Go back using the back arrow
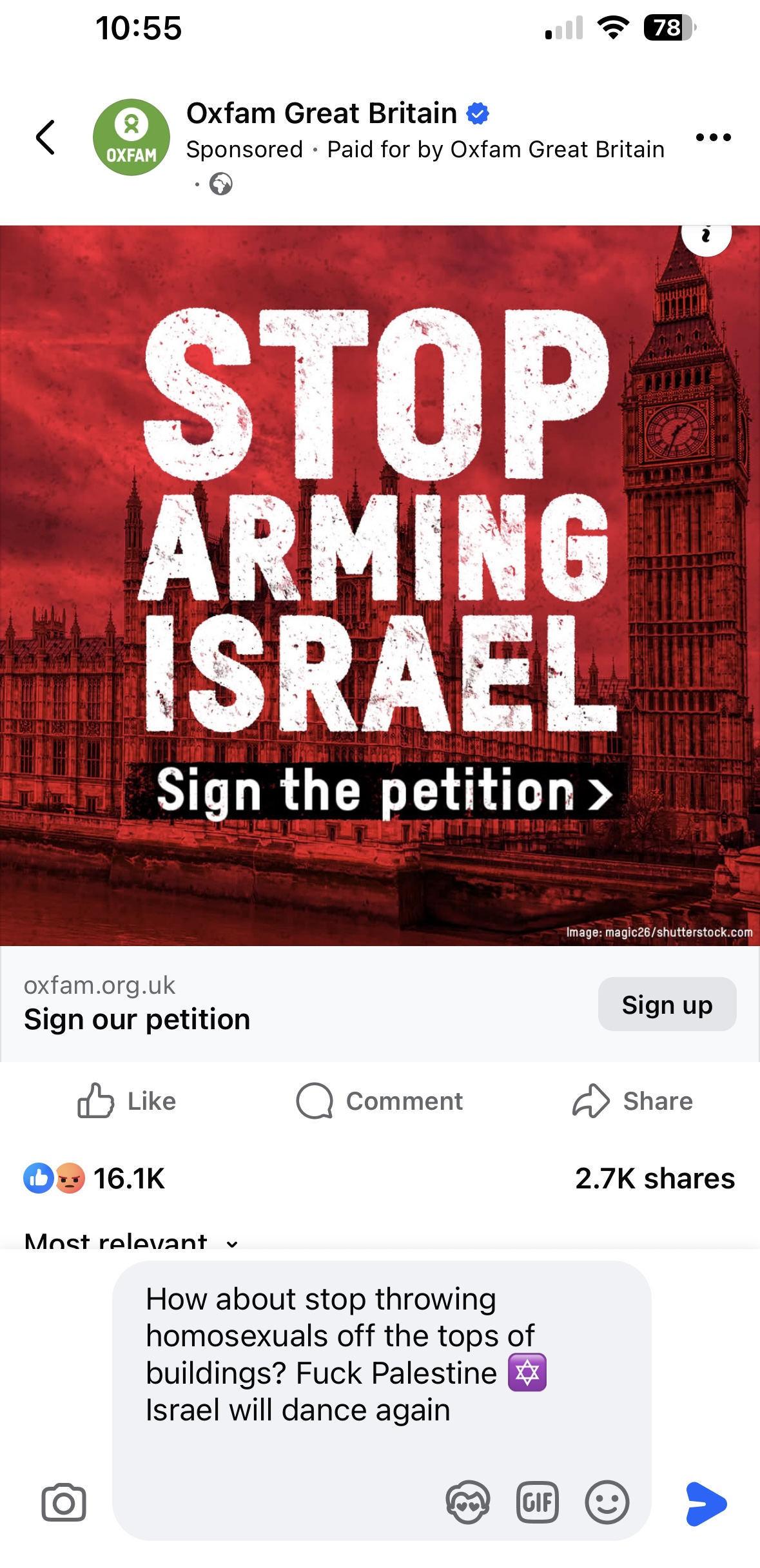 (x=45, y=137)
